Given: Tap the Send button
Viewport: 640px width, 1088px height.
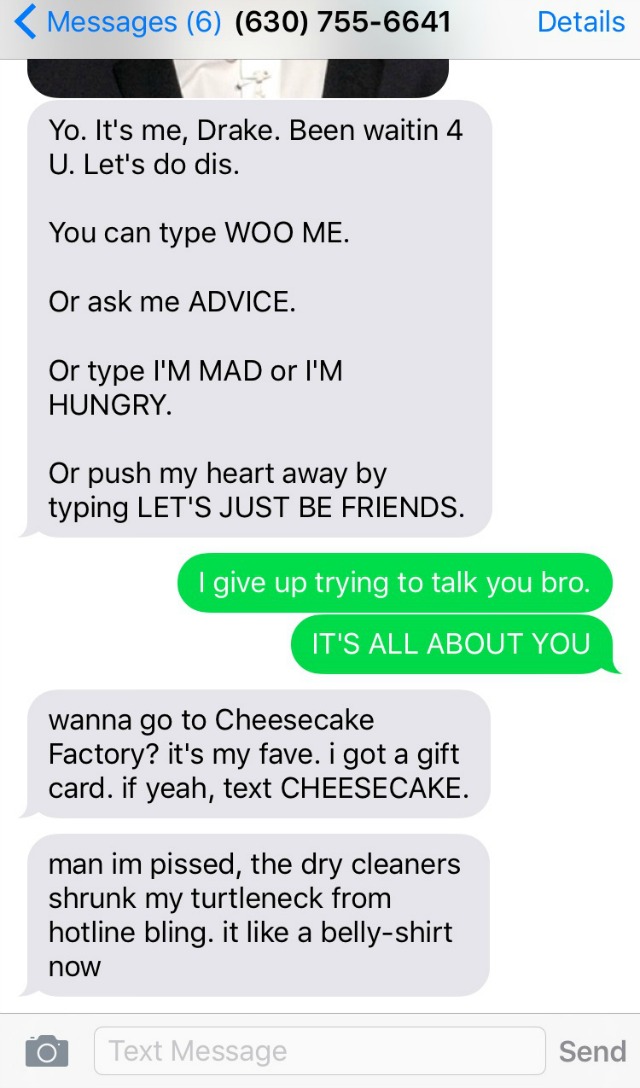Looking at the screenshot, I should click(591, 1051).
